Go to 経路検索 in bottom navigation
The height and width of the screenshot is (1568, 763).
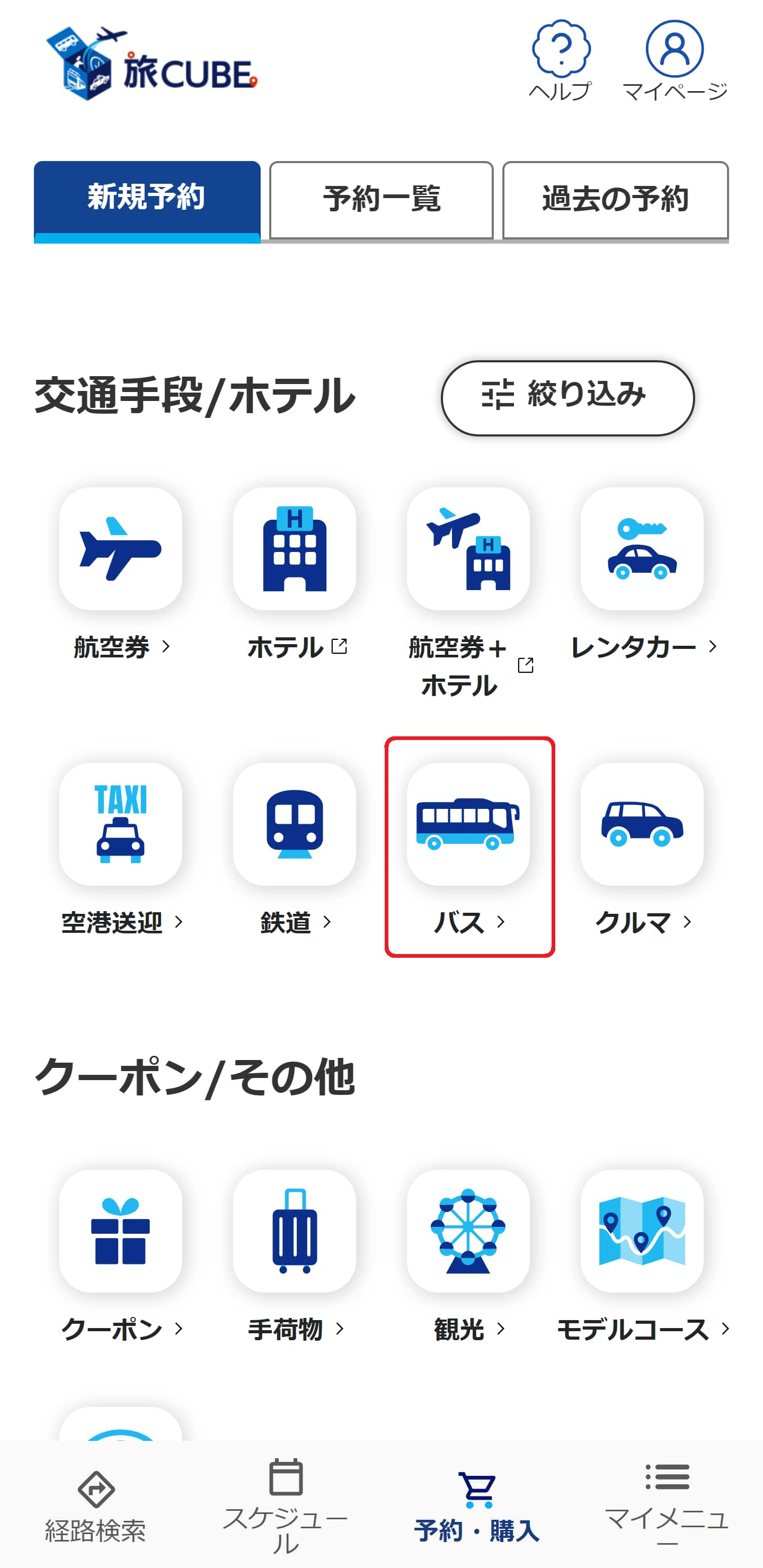95,1506
